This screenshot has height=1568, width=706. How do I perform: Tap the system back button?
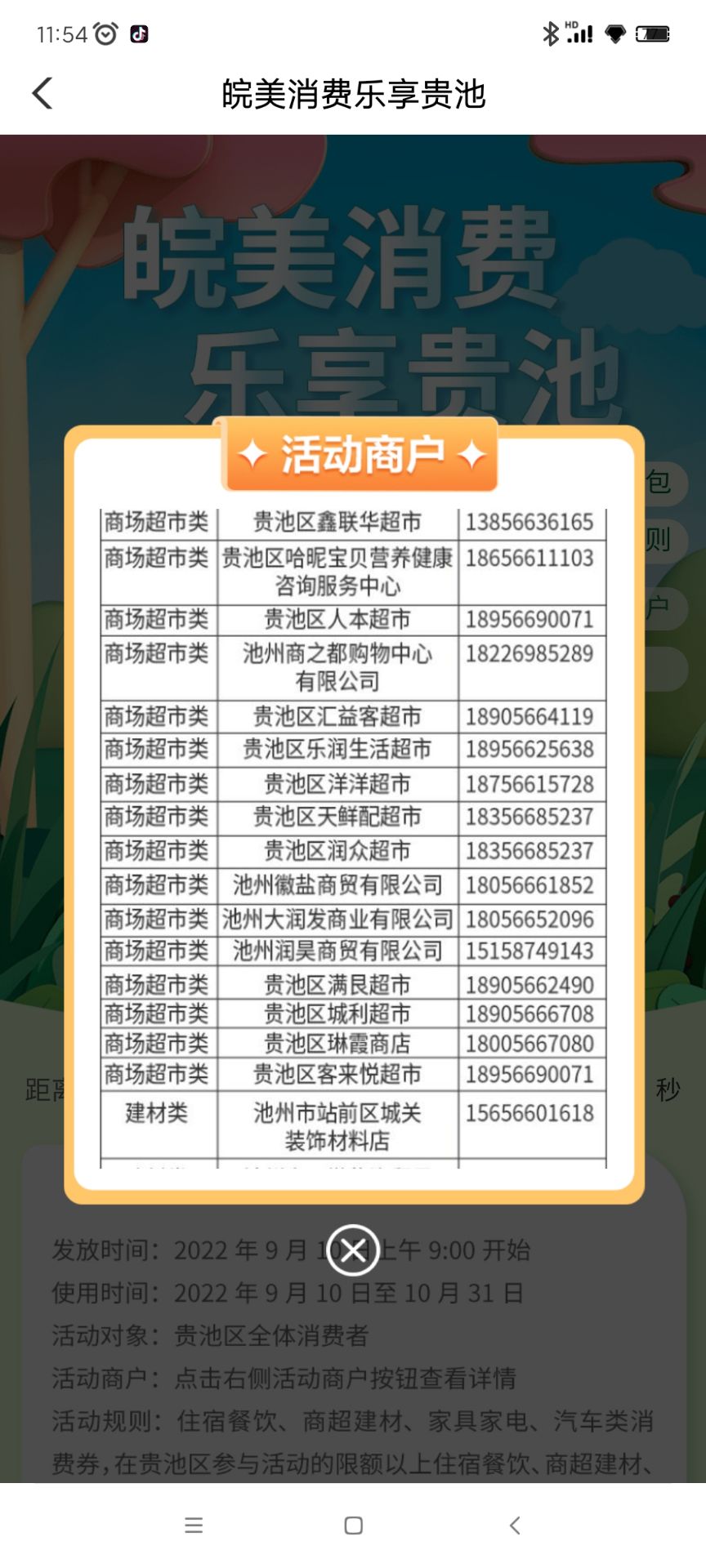(x=514, y=1525)
